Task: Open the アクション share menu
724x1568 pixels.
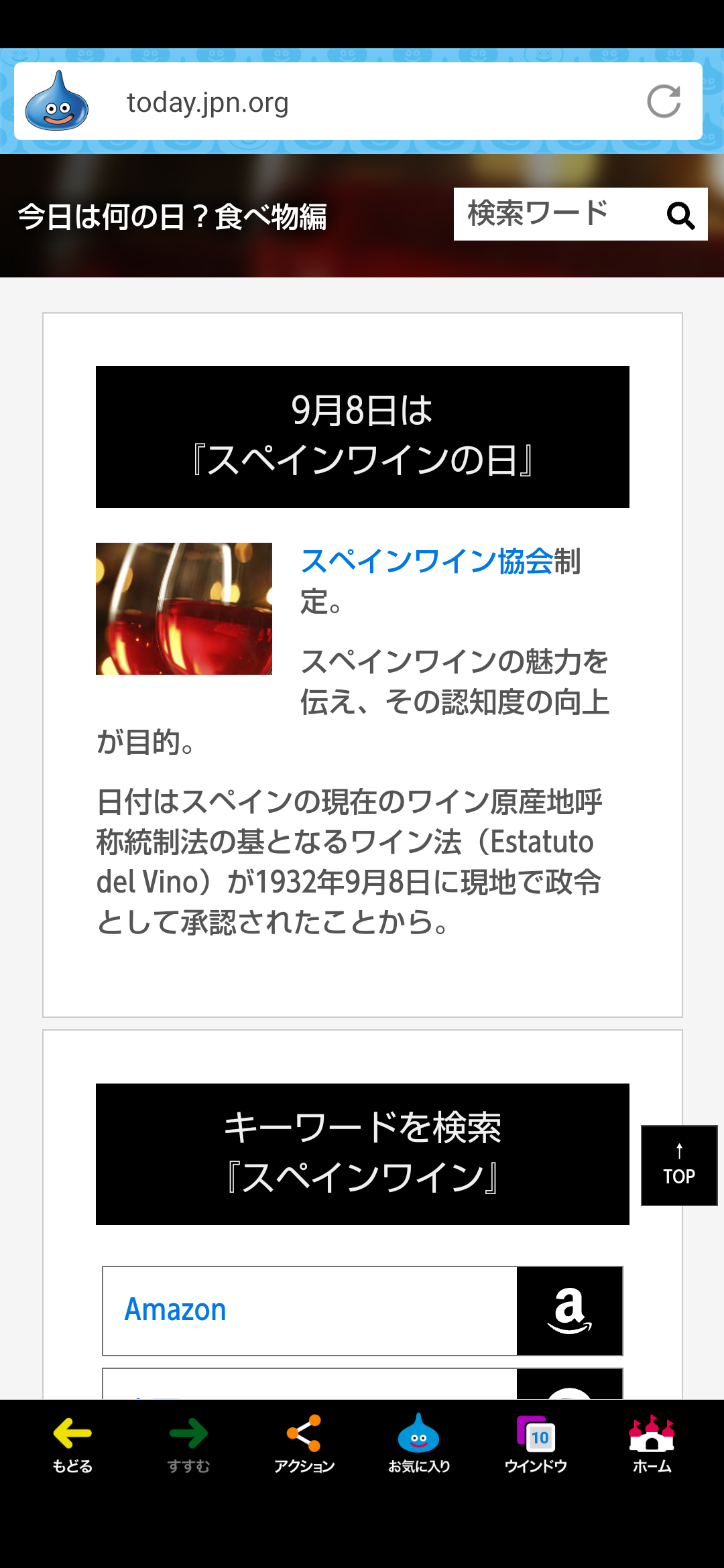Action: click(x=304, y=1444)
